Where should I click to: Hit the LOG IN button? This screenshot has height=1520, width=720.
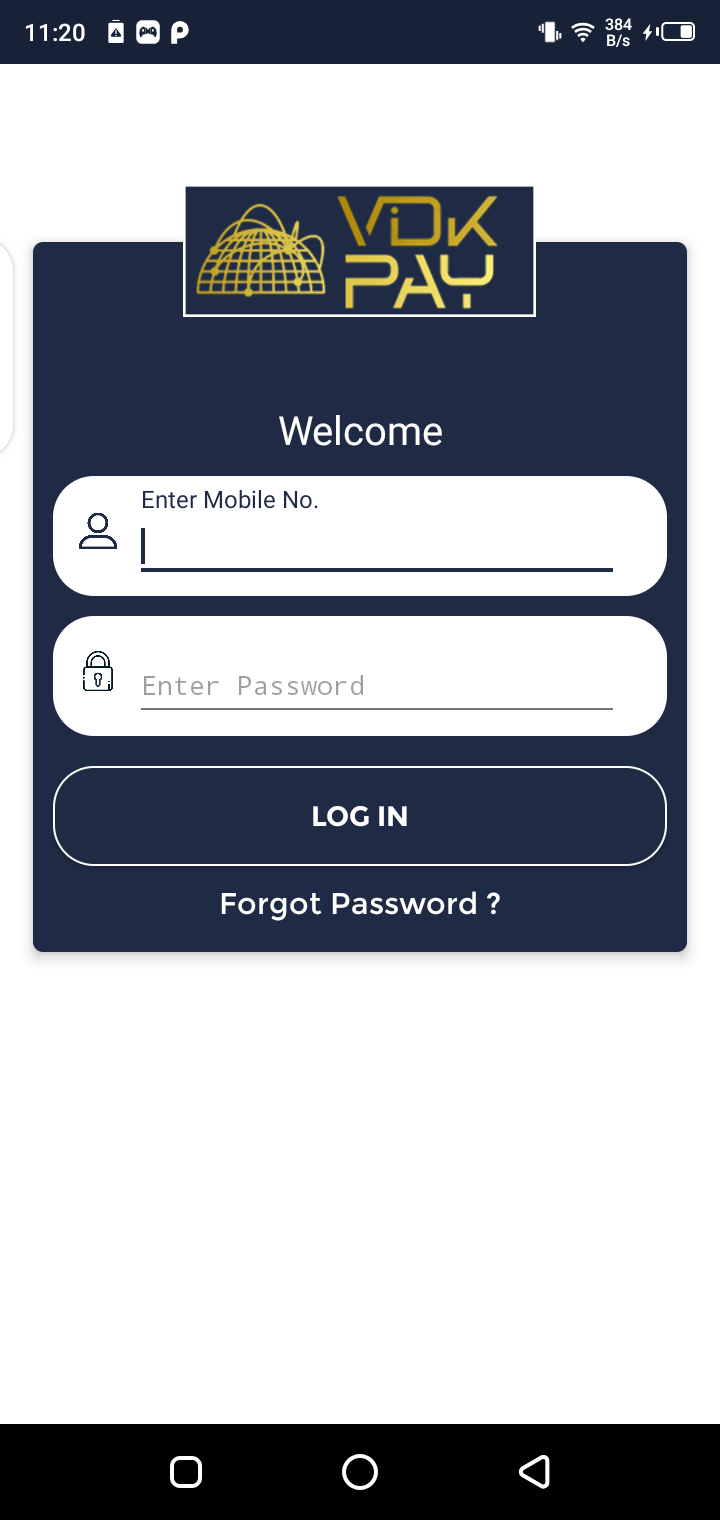tap(360, 816)
